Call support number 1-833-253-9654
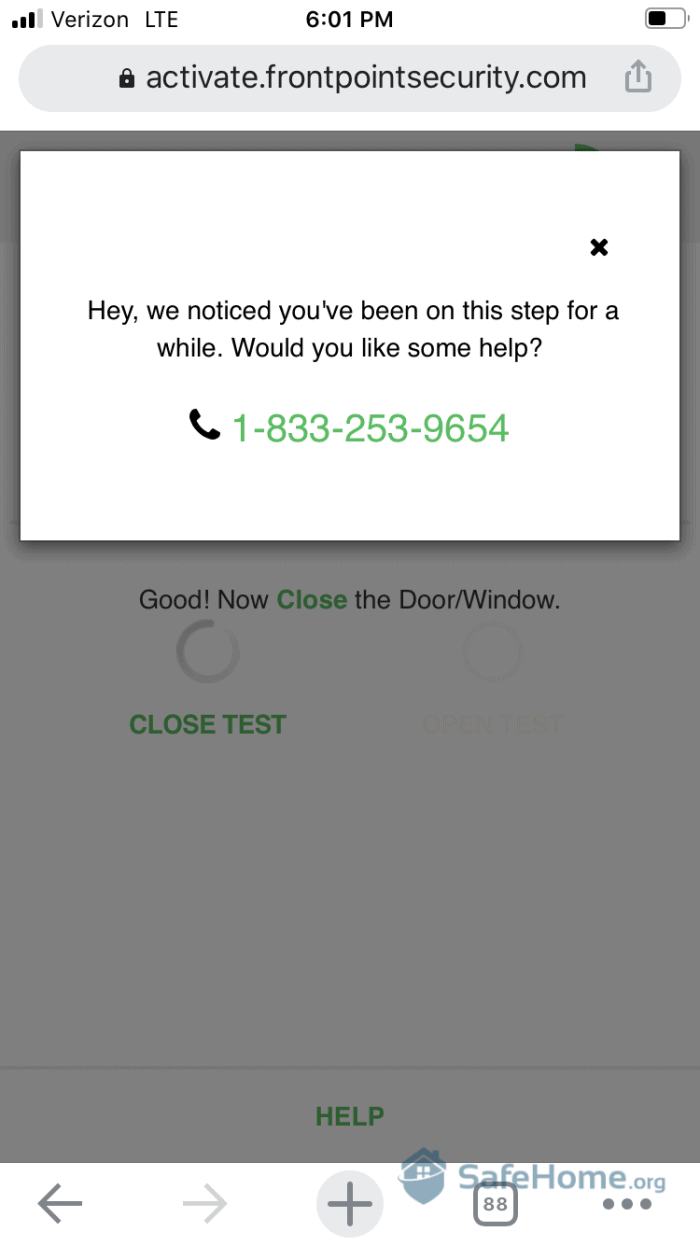The image size is (700, 1245). [369, 428]
